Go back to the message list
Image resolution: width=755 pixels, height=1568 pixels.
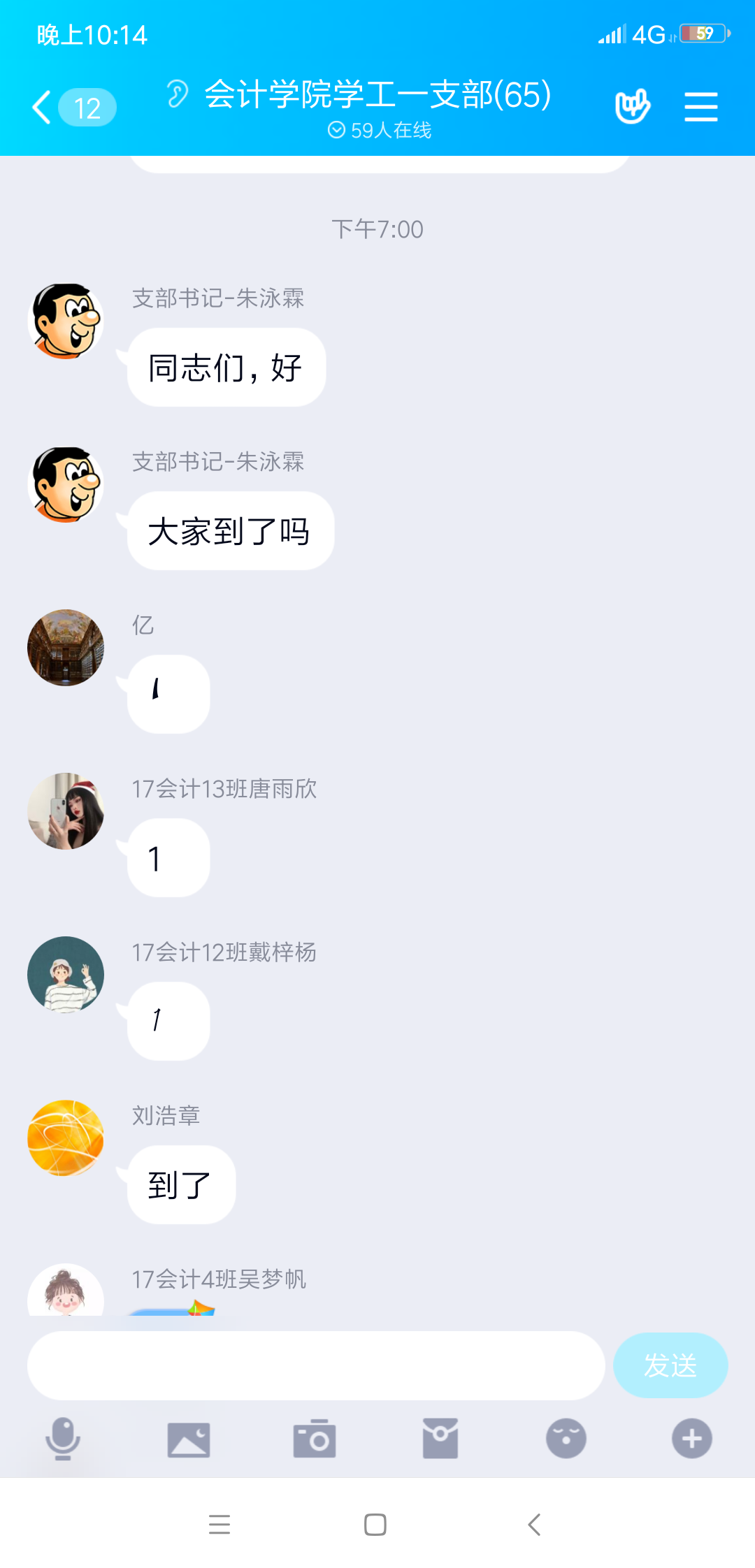pyautogui.click(x=43, y=108)
